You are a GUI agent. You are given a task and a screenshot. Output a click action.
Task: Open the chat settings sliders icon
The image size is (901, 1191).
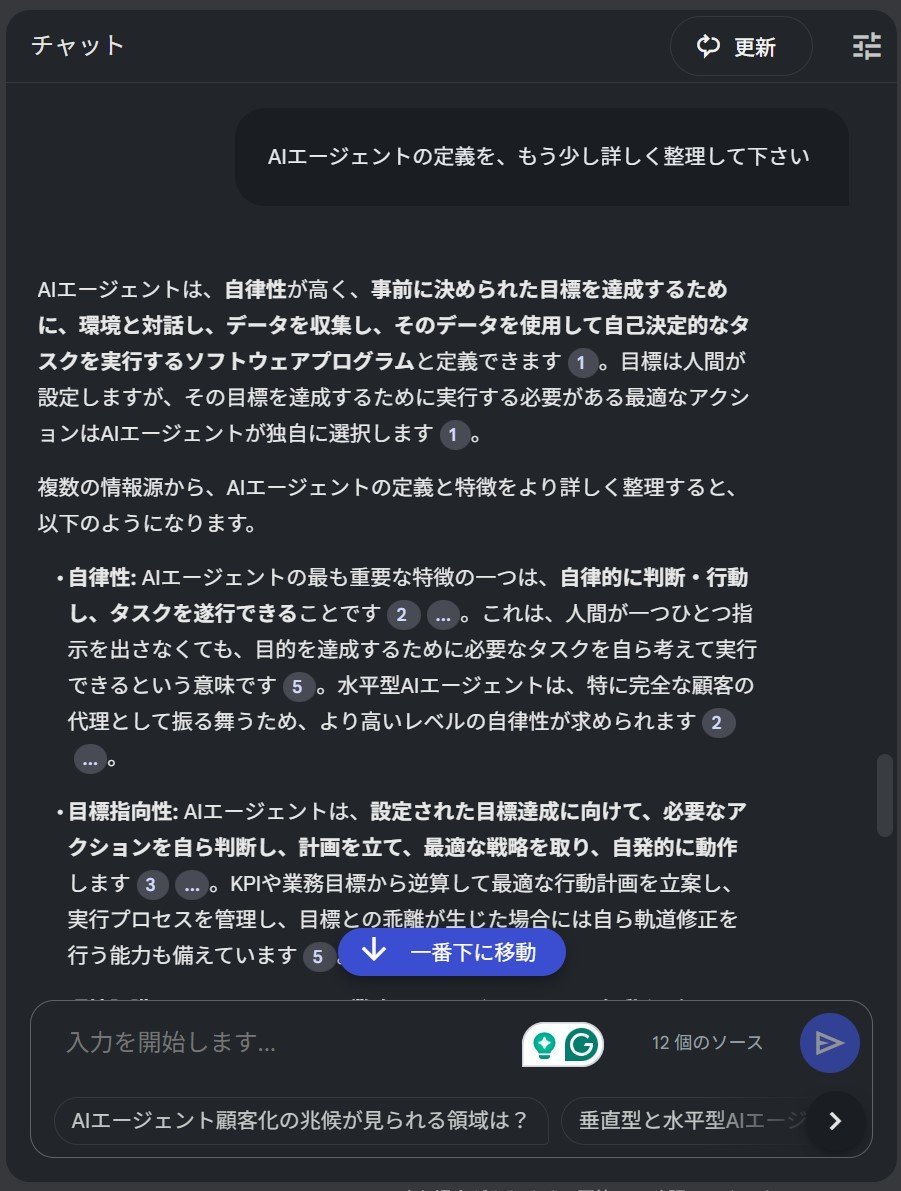coord(867,46)
